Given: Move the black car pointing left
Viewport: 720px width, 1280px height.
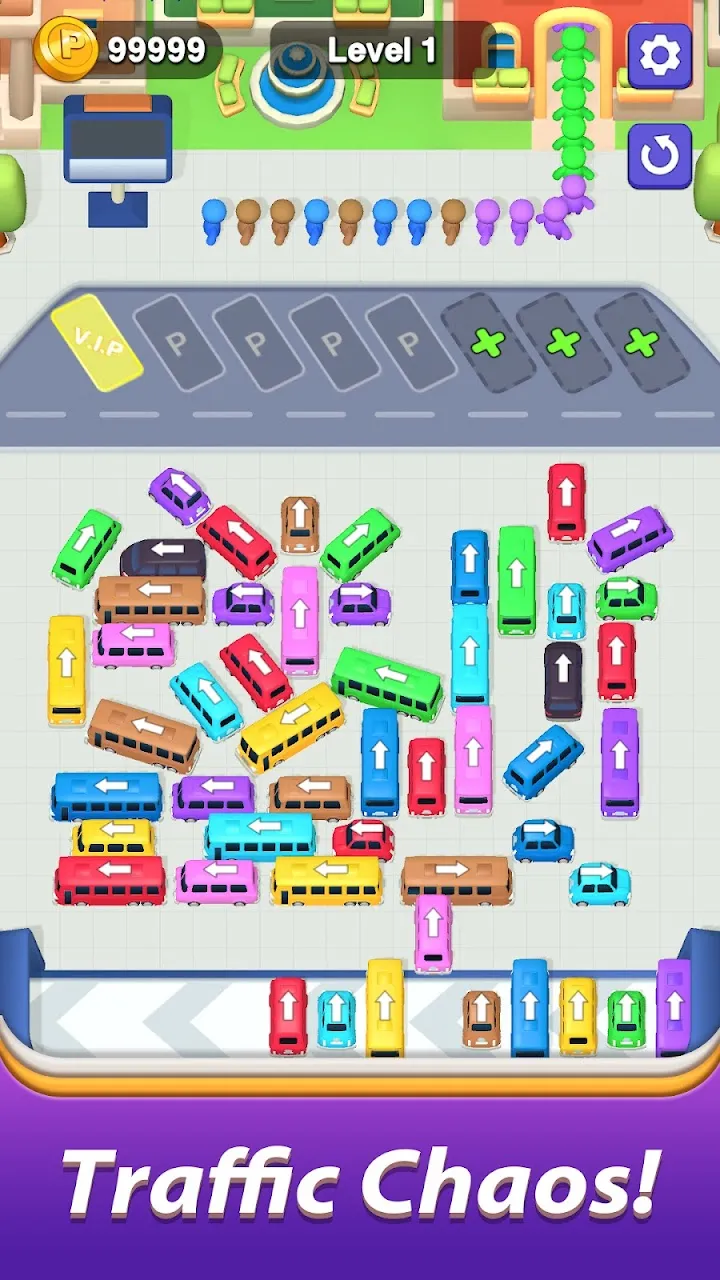Looking at the screenshot, I should click(x=163, y=555).
